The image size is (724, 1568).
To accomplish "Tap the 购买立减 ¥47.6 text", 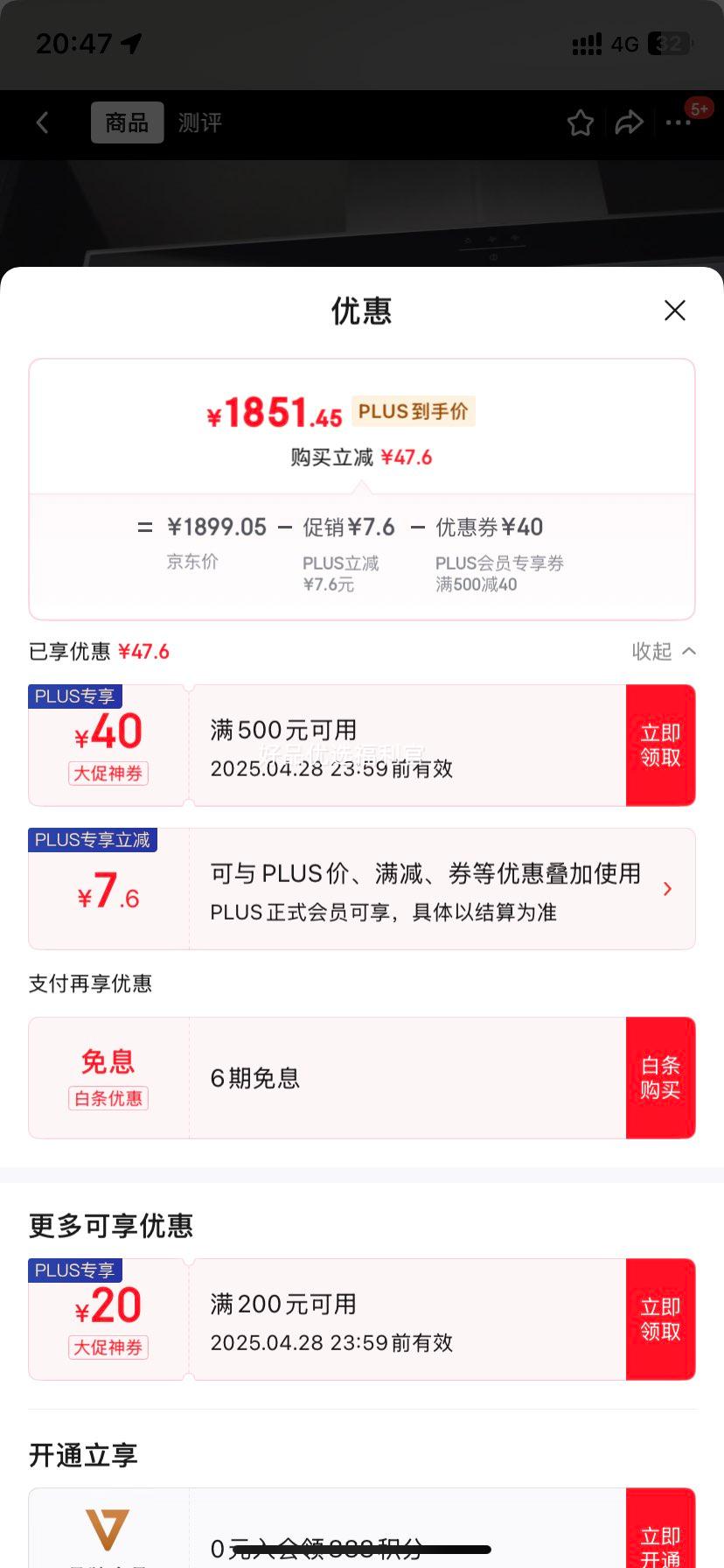I will point(362,457).
